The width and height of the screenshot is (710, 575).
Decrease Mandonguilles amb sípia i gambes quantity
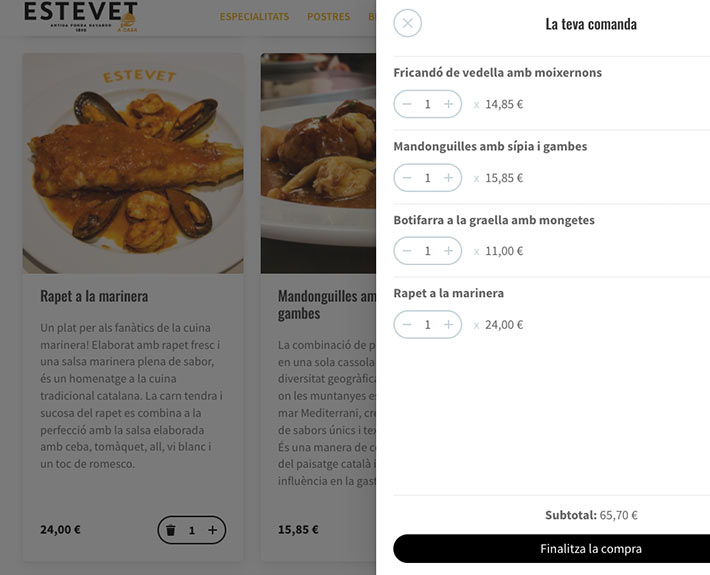click(x=407, y=178)
